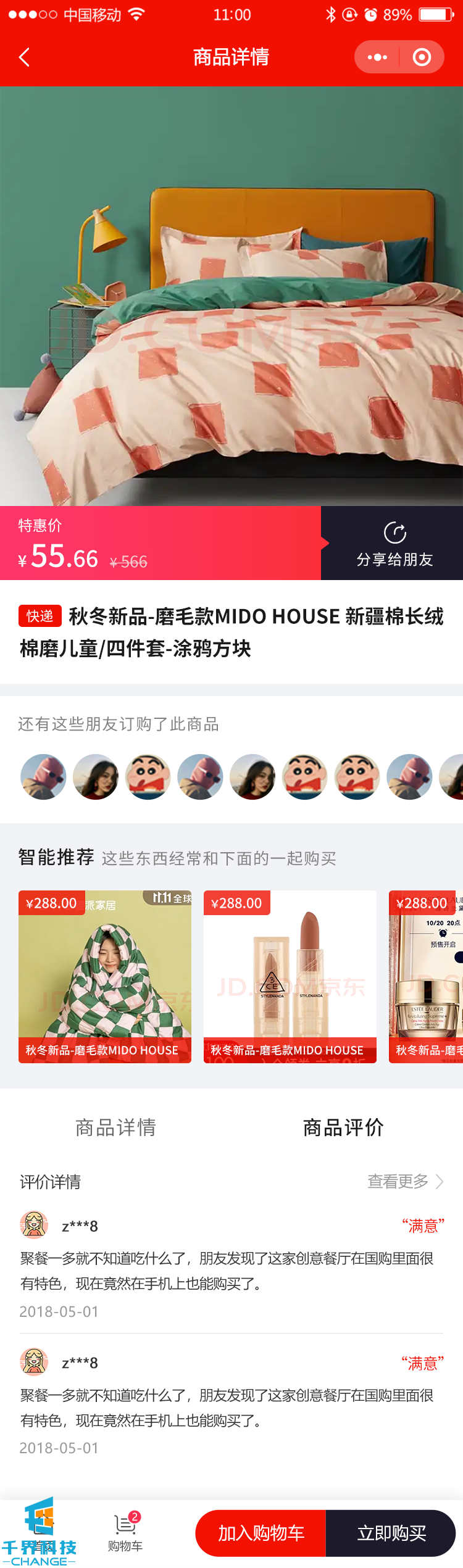Open the main bedding product image

[231, 296]
